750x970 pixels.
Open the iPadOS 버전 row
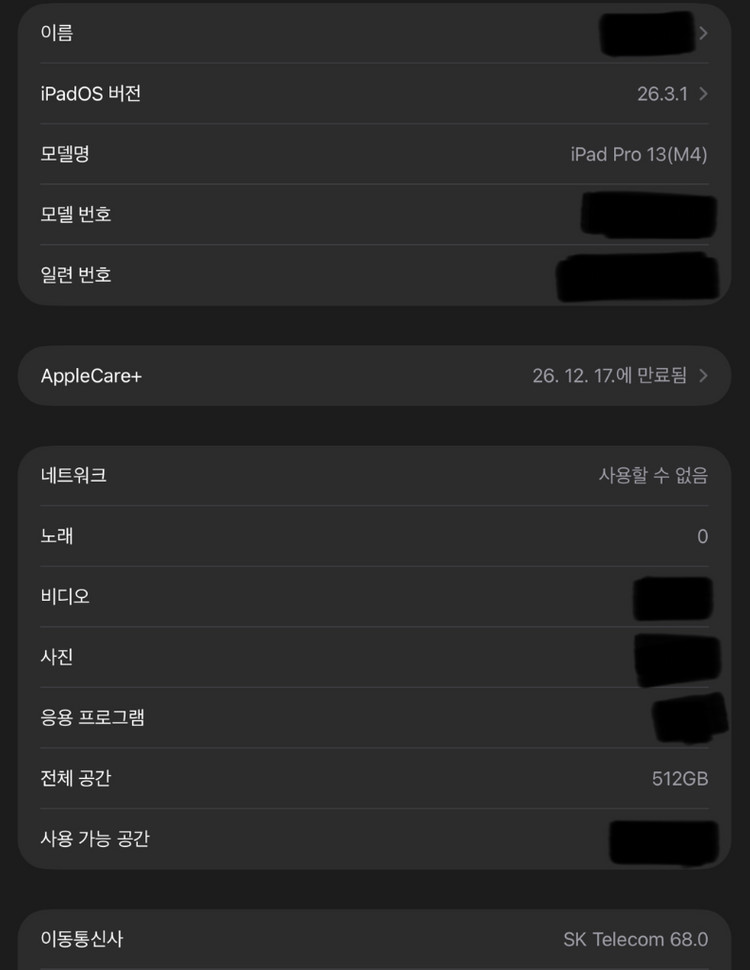[x=374, y=94]
